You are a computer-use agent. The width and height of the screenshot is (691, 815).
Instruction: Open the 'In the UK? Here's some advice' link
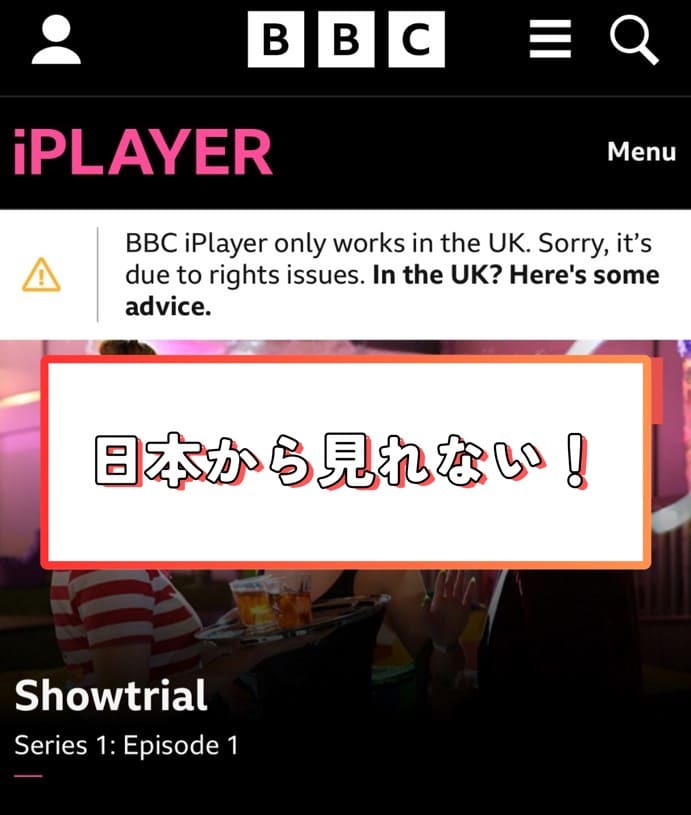514,275
